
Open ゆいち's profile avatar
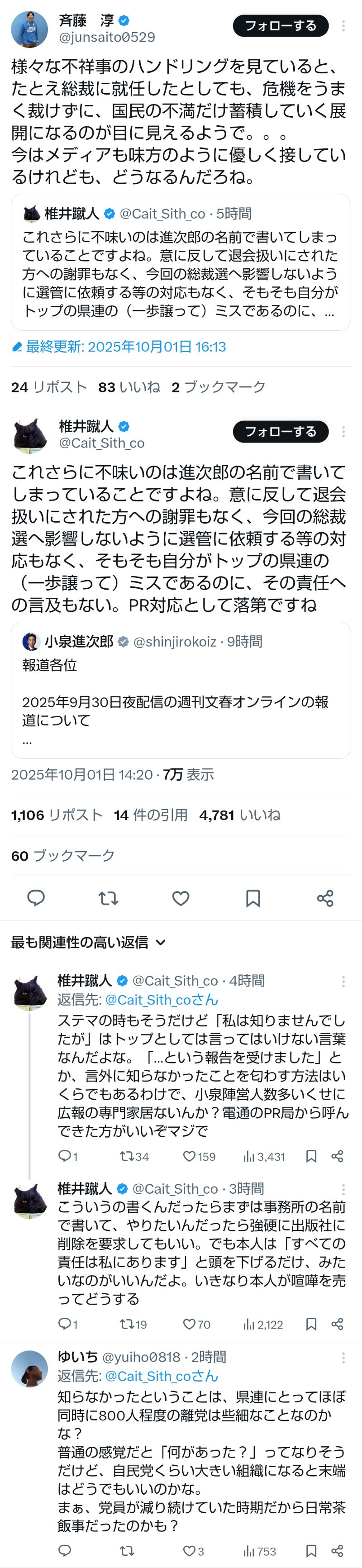click(29, 1369)
